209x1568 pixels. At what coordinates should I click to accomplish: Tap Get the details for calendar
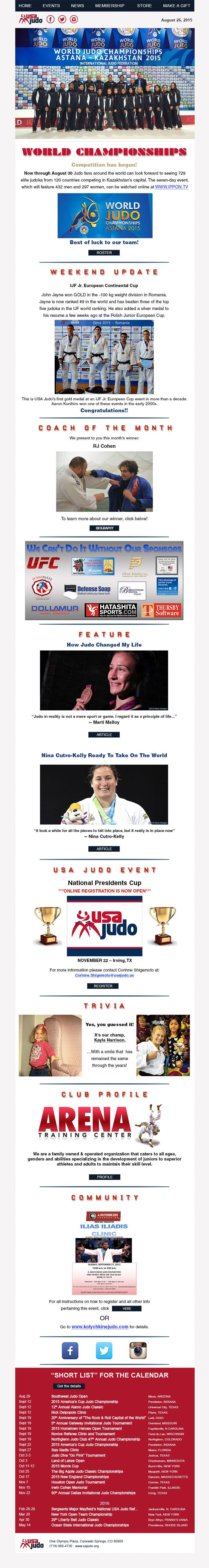click(x=69, y=1386)
